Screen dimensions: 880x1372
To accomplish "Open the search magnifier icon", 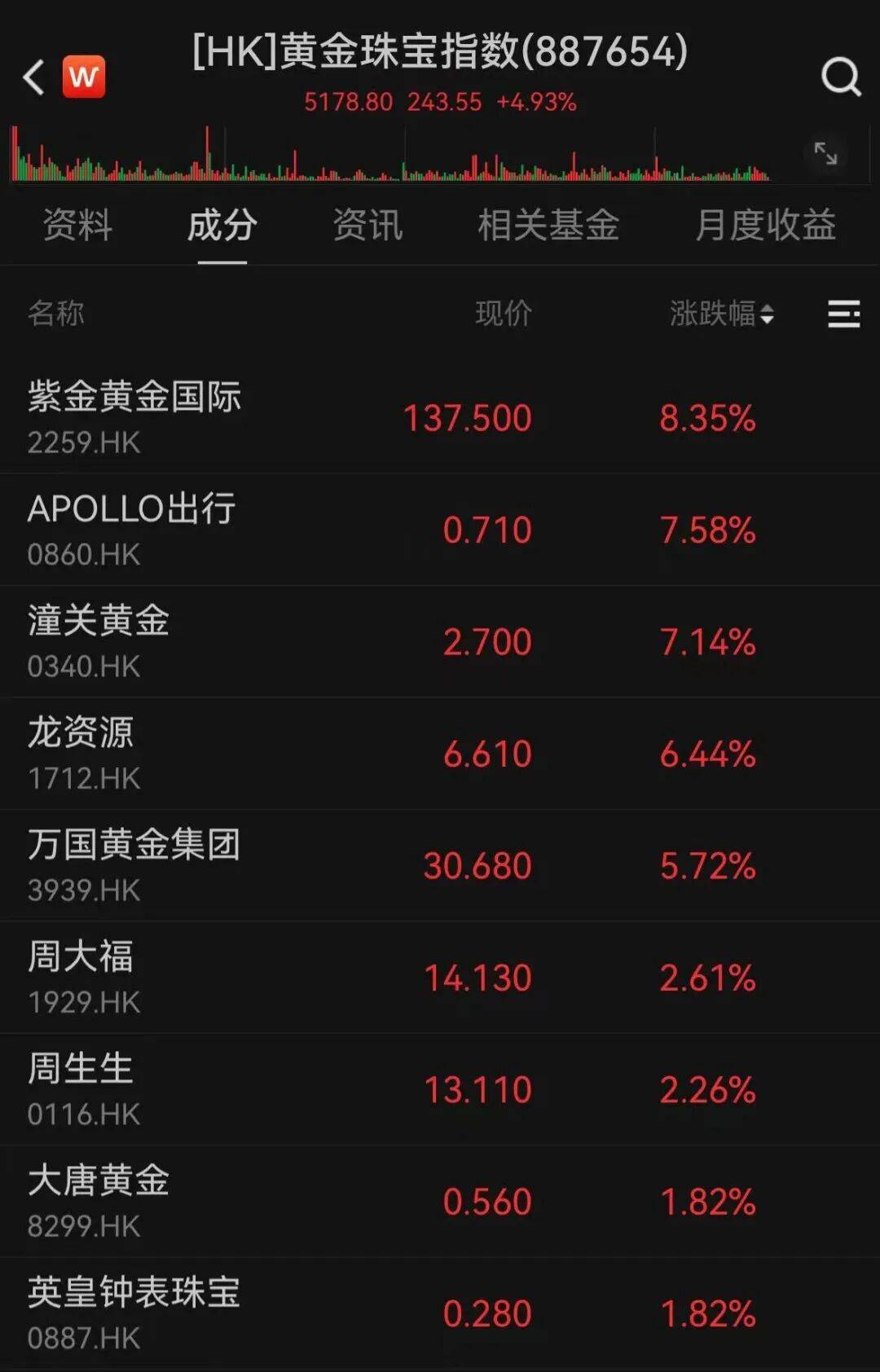I will point(841,77).
